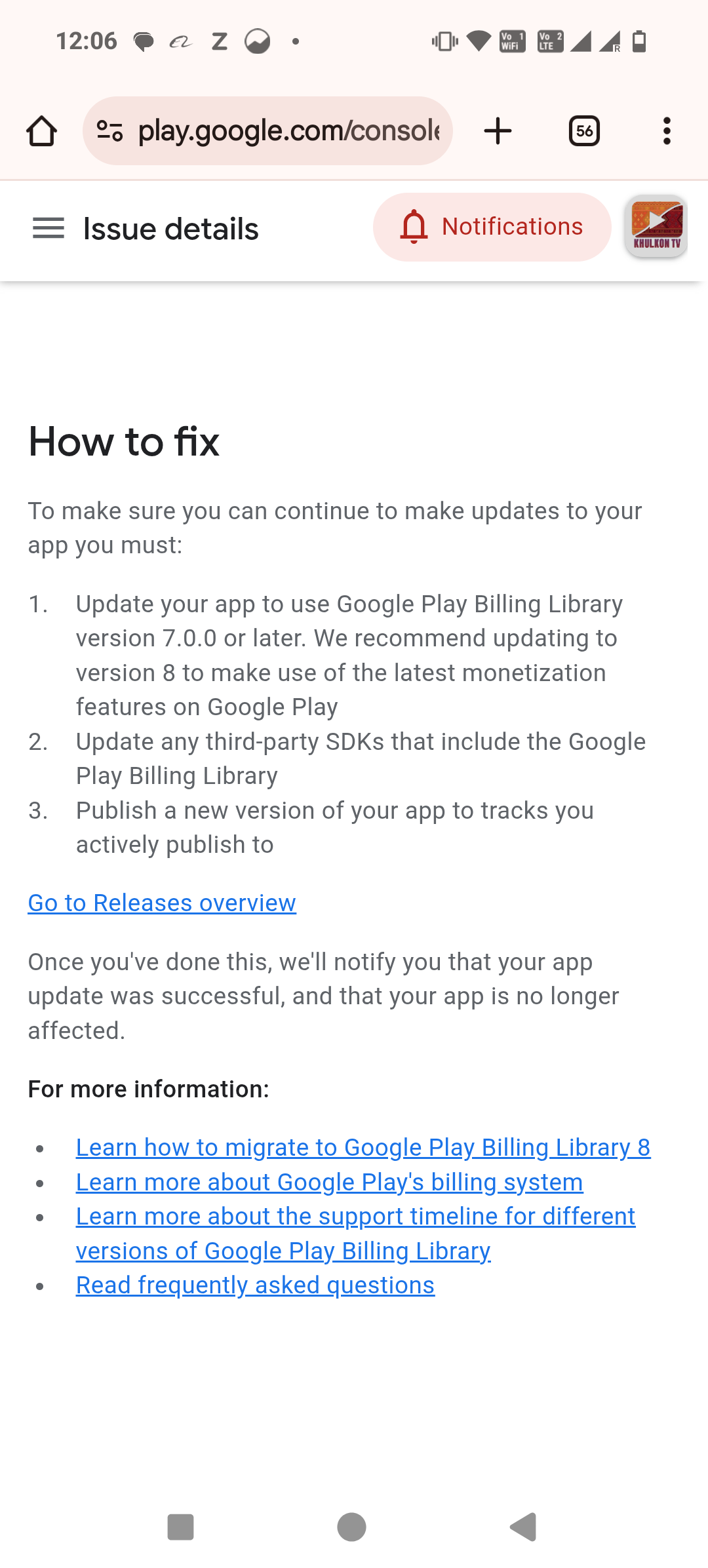Open the Notifications button

[492, 227]
